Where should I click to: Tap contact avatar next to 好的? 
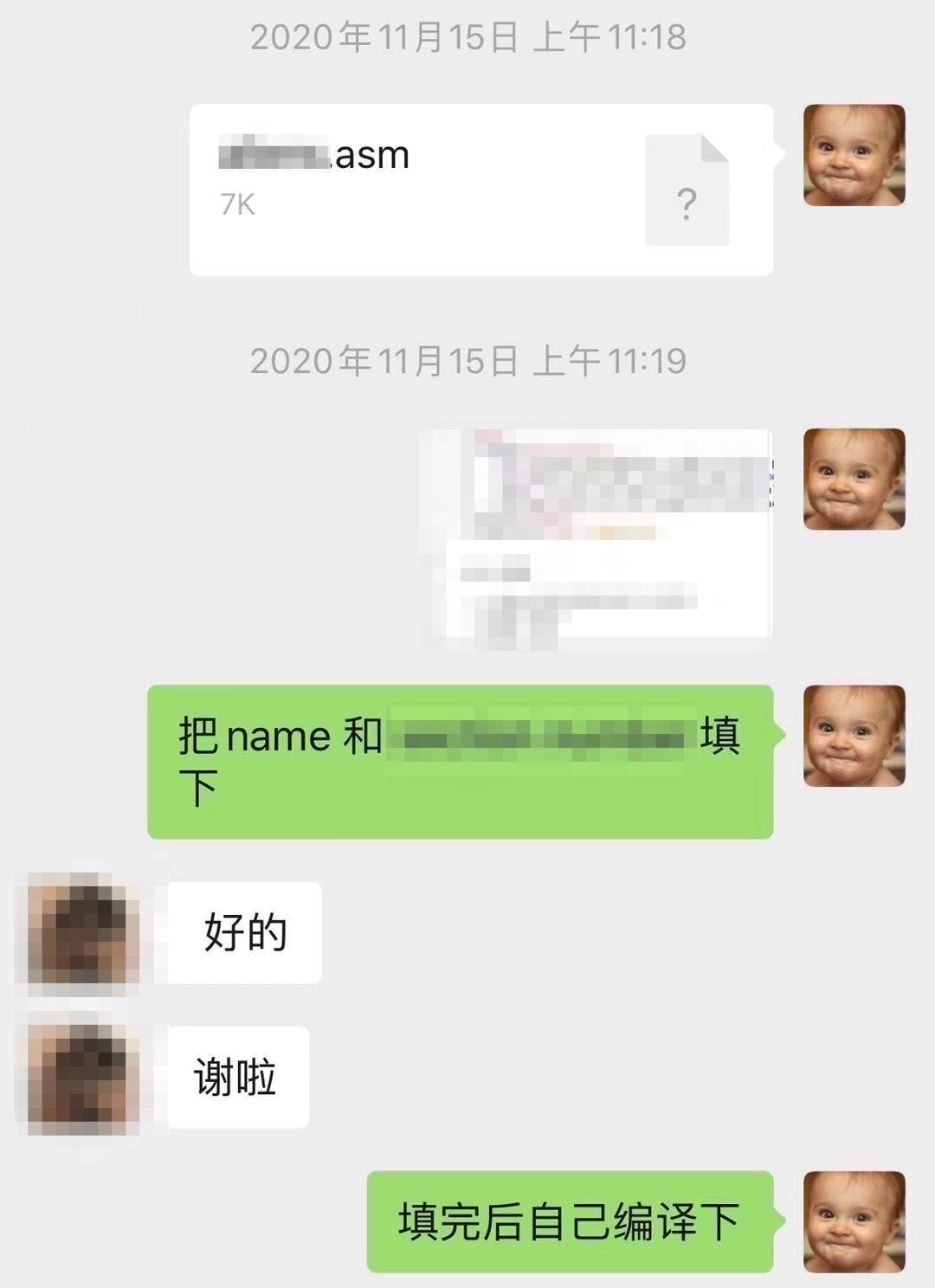(x=83, y=932)
